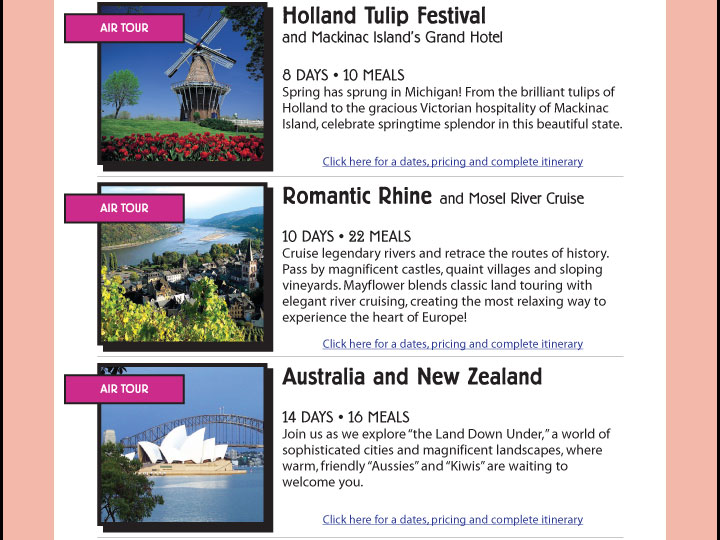This screenshot has height=540, width=720.
Task: Open Australia and New Zealand itinerary link
Action: click(452, 520)
